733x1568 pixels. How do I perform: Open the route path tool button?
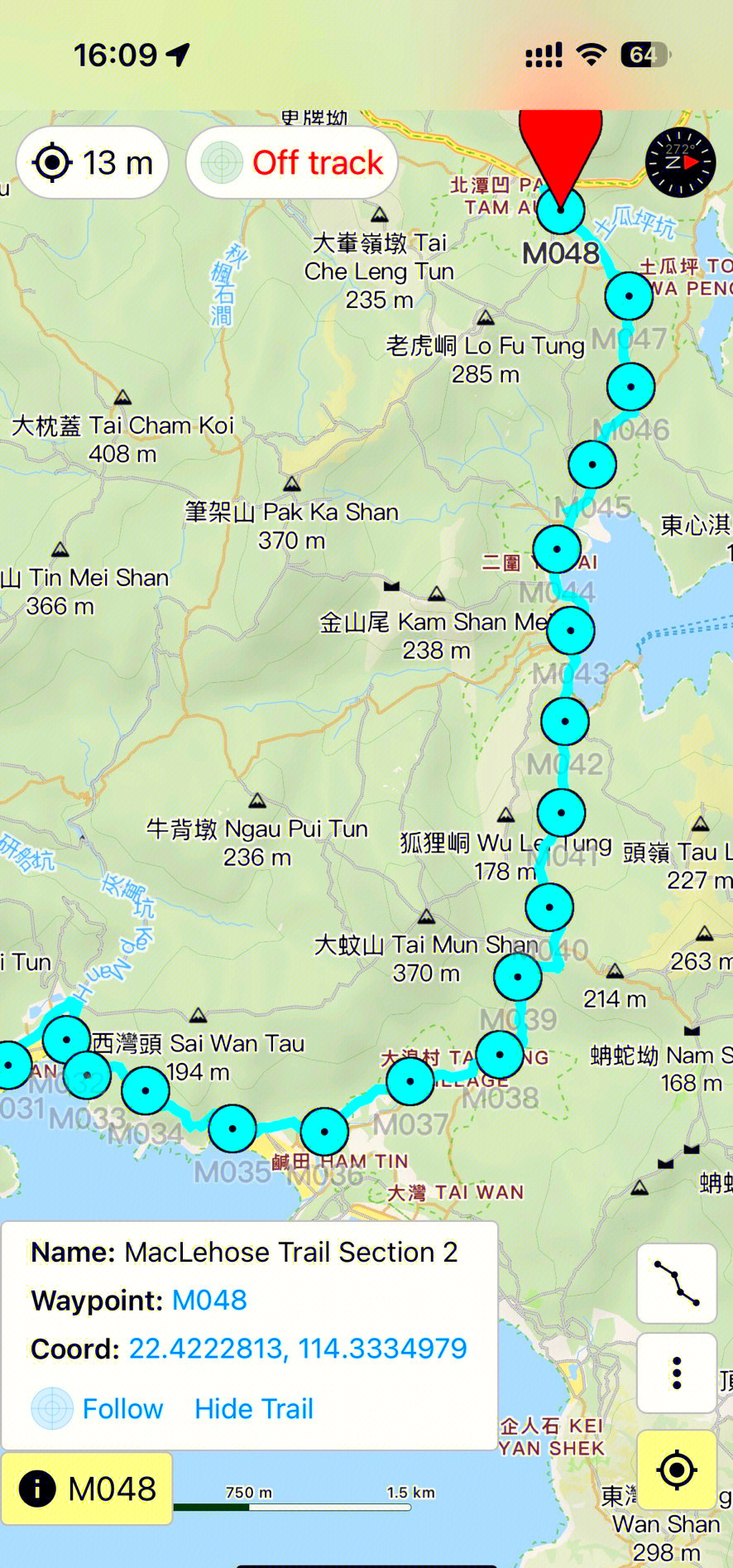click(677, 1283)
